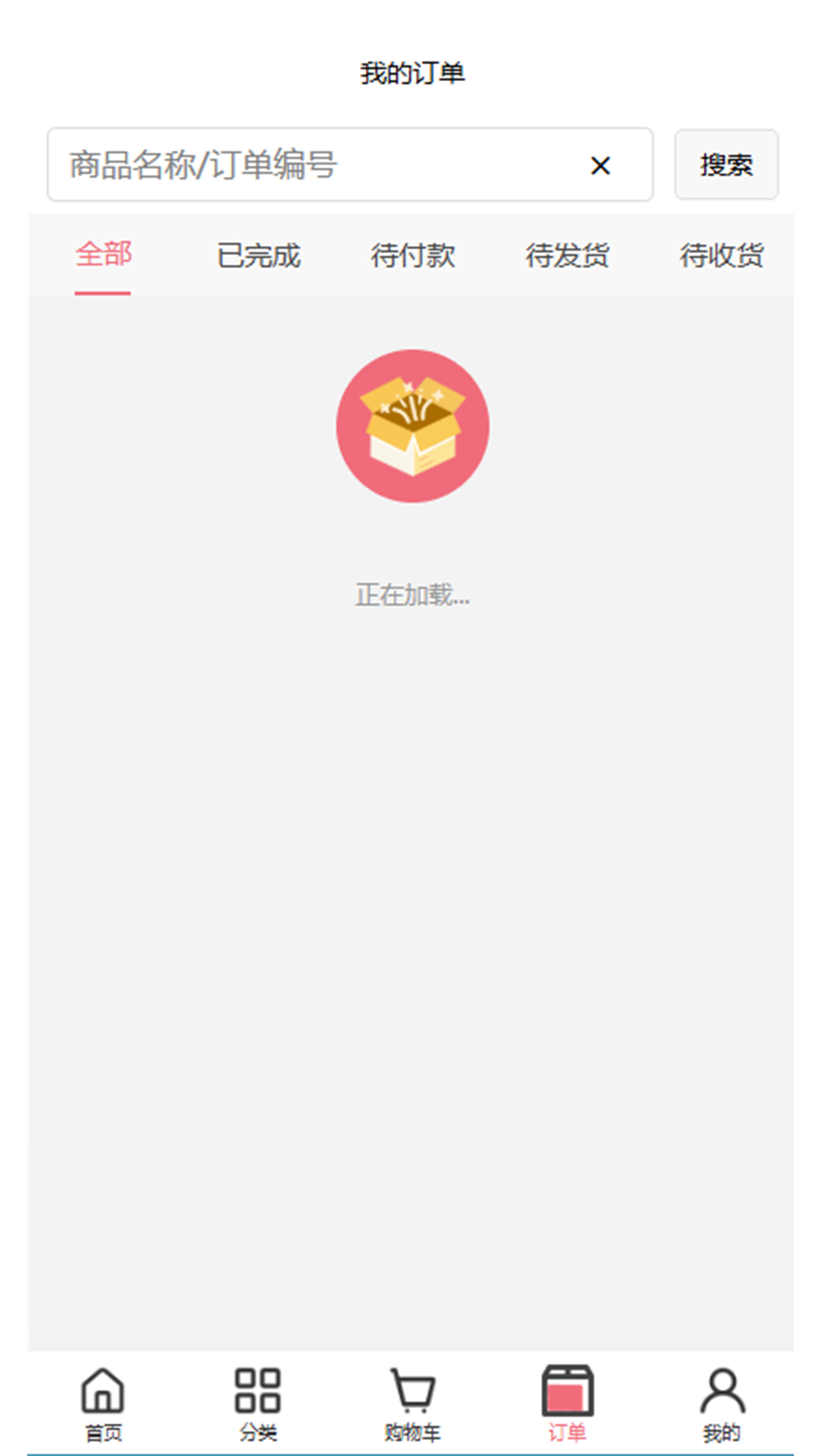Switch to the 已完成 tab
This screenshot has height=1456, width=819.
[x=259, y=256]
